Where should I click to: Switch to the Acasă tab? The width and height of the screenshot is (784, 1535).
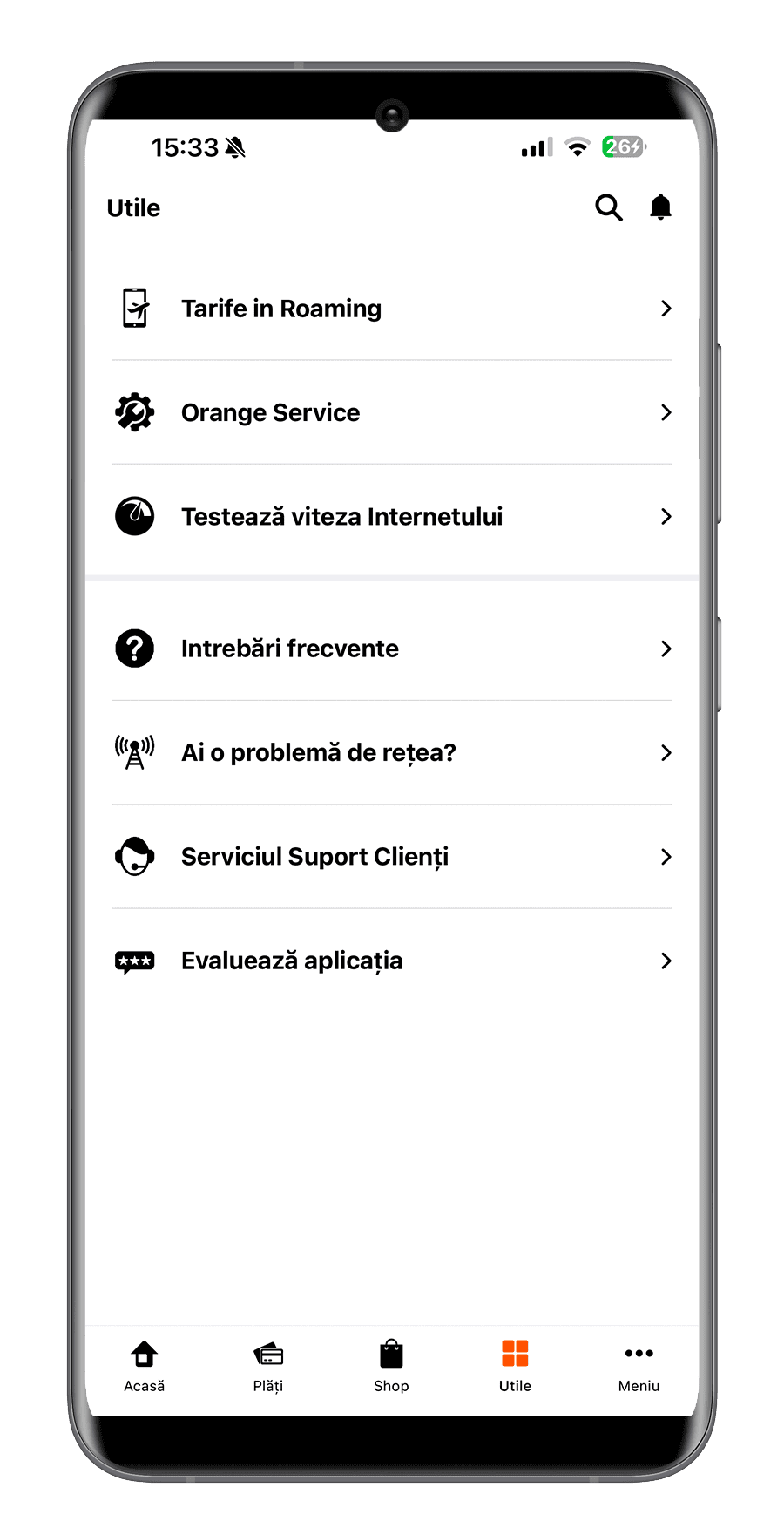(x=144, y=1366)
